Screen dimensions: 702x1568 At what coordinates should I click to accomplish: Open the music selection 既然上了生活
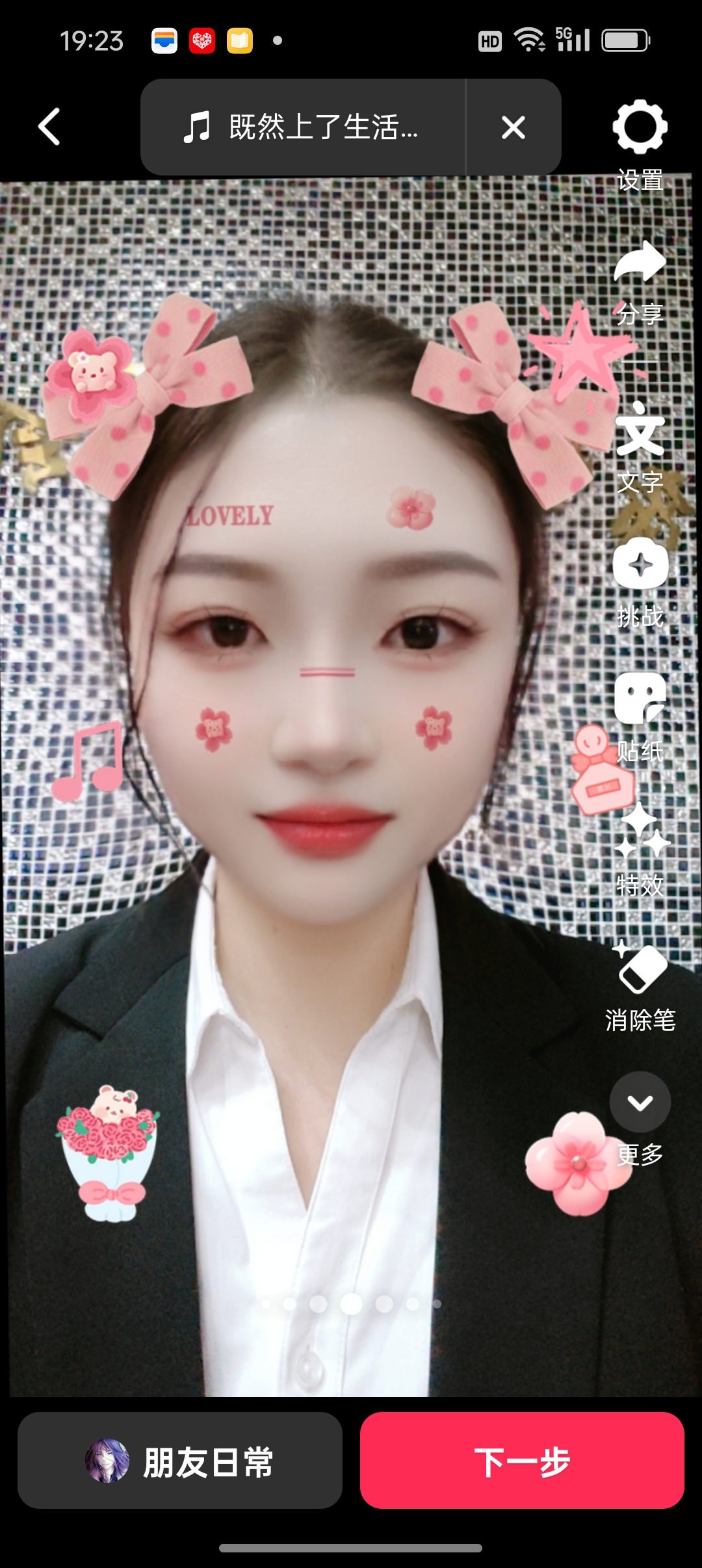tap(303, 127)
